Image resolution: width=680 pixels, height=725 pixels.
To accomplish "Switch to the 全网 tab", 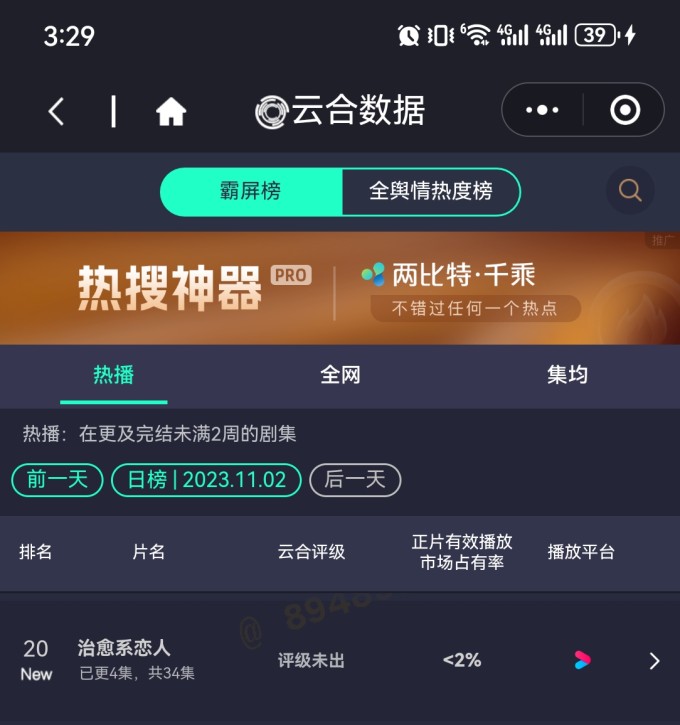I will click(340, 375).
